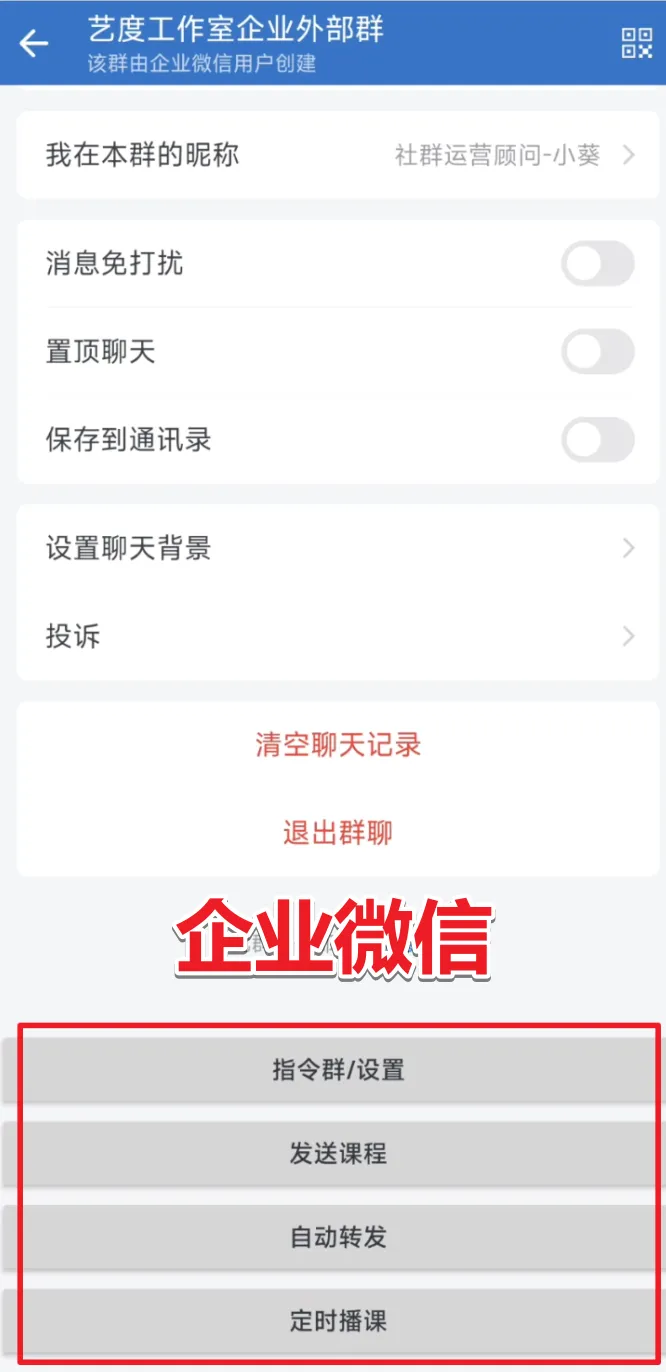Image resolution: width=666 pixels, height=1372 pixels.
Task: Select the 自动转发 button
Action: (338, 1237)
